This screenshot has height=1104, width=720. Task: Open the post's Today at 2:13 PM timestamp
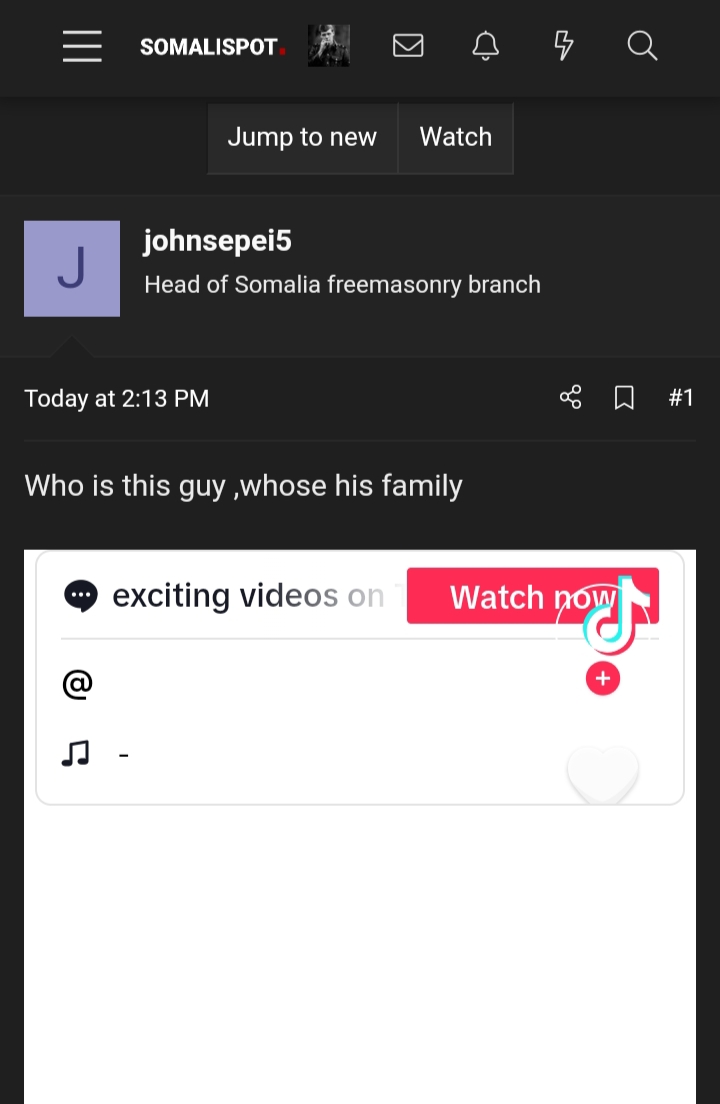[x=117, y=398]
